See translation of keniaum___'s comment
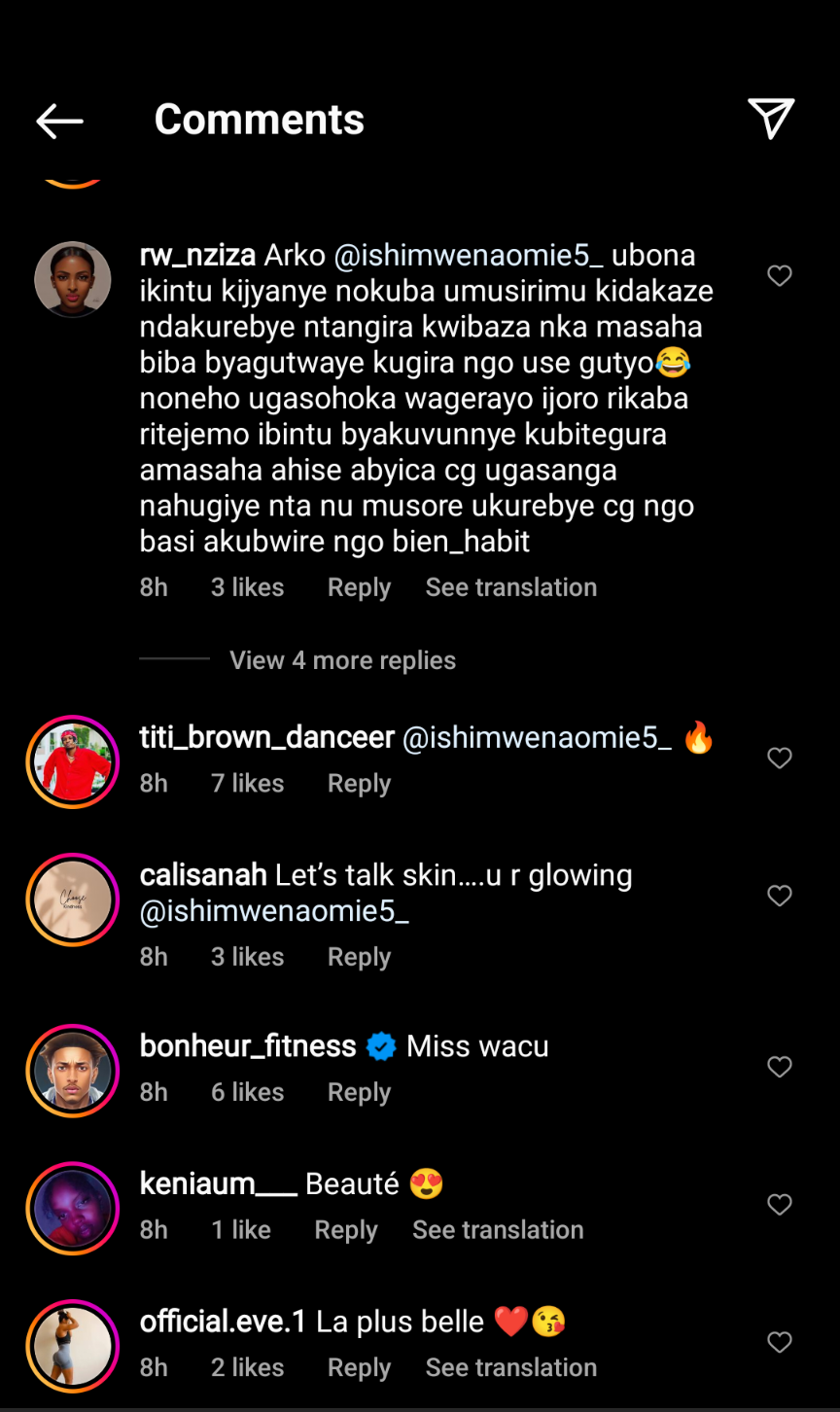The height and width of the screenshot is (1412, 840). 498,1230
